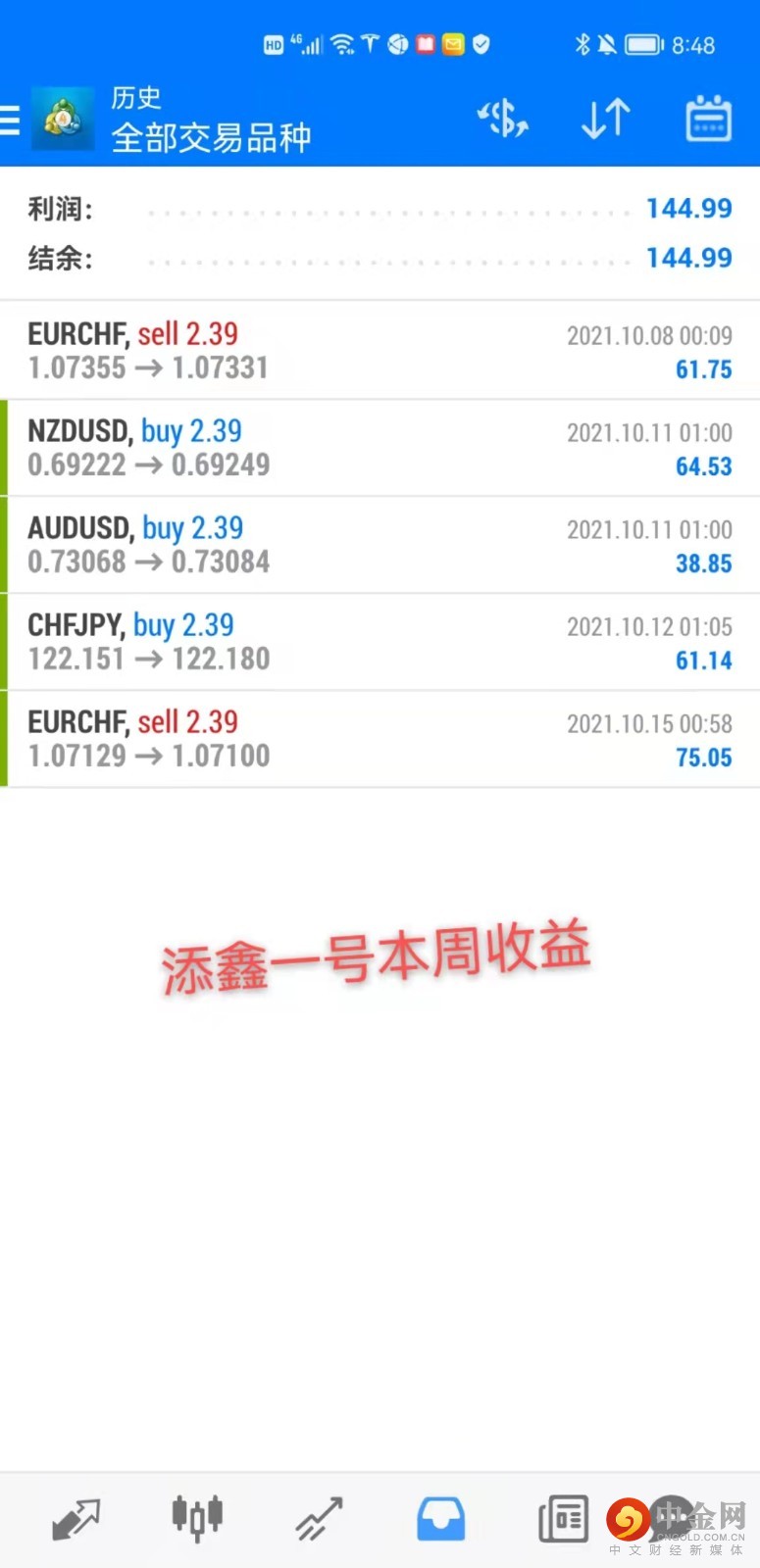This screenshot has width=760, height=1568.
Task: Switch to the Quotes tab
Action: (76, 1519)
